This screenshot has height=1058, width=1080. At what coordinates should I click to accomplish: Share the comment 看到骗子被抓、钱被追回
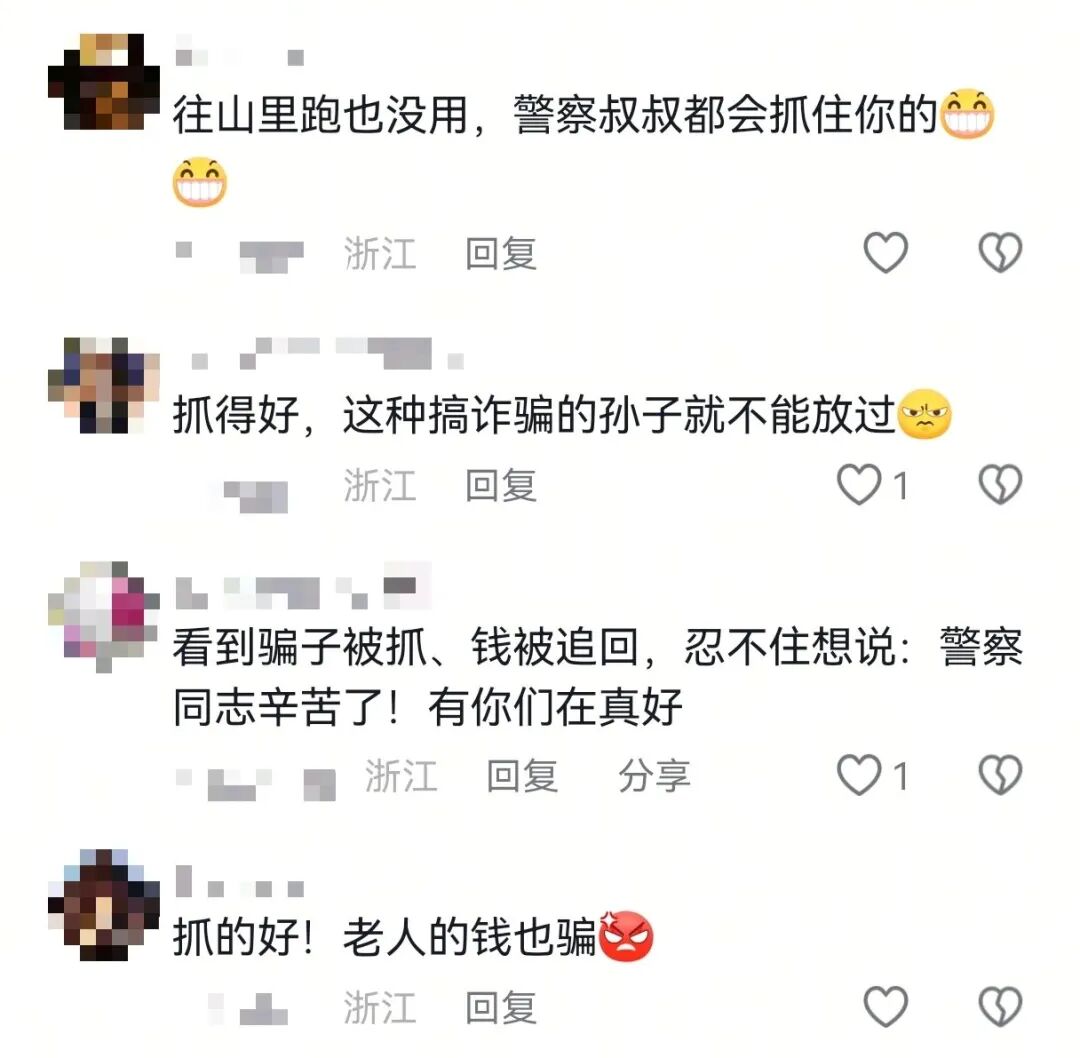click(x=654, y=776)
